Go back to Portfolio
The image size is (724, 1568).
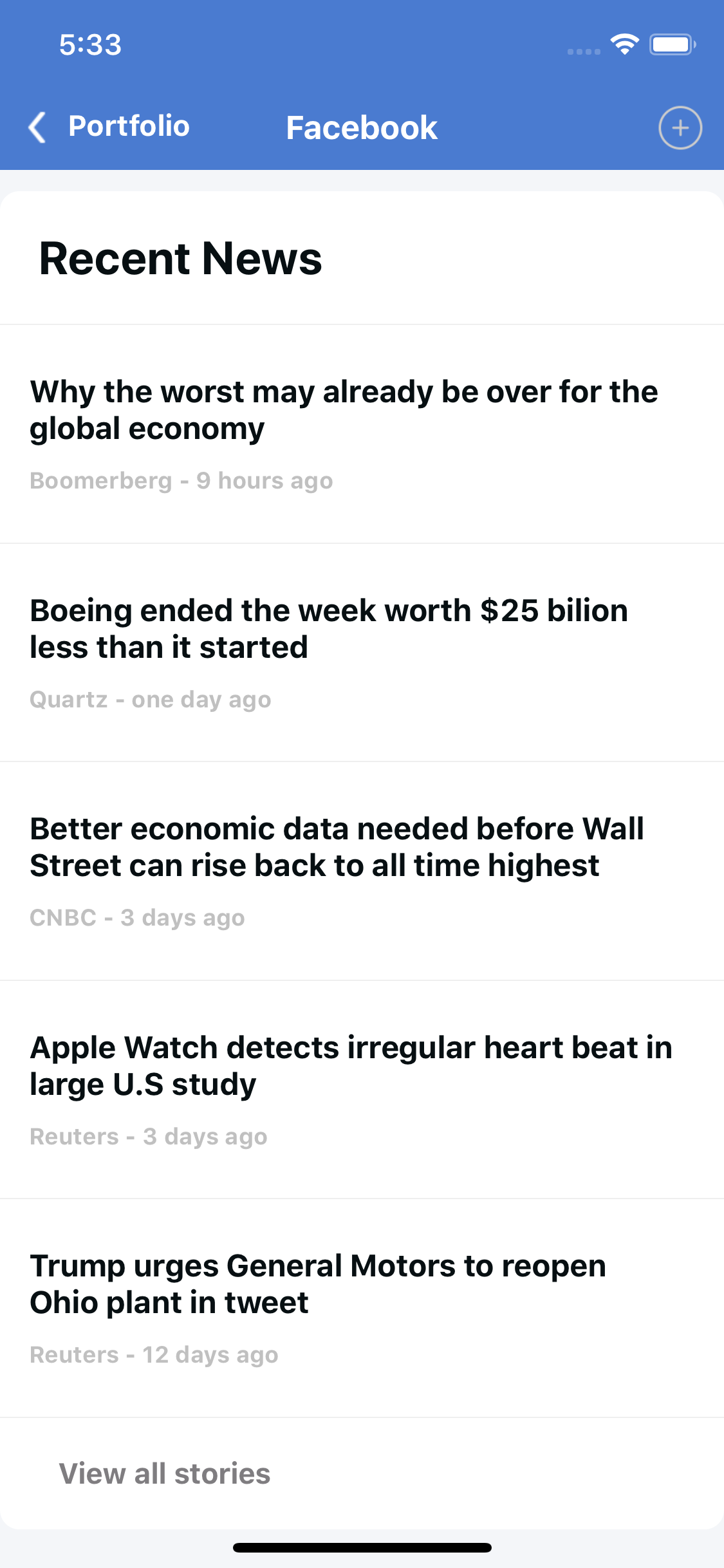[109, 127]
